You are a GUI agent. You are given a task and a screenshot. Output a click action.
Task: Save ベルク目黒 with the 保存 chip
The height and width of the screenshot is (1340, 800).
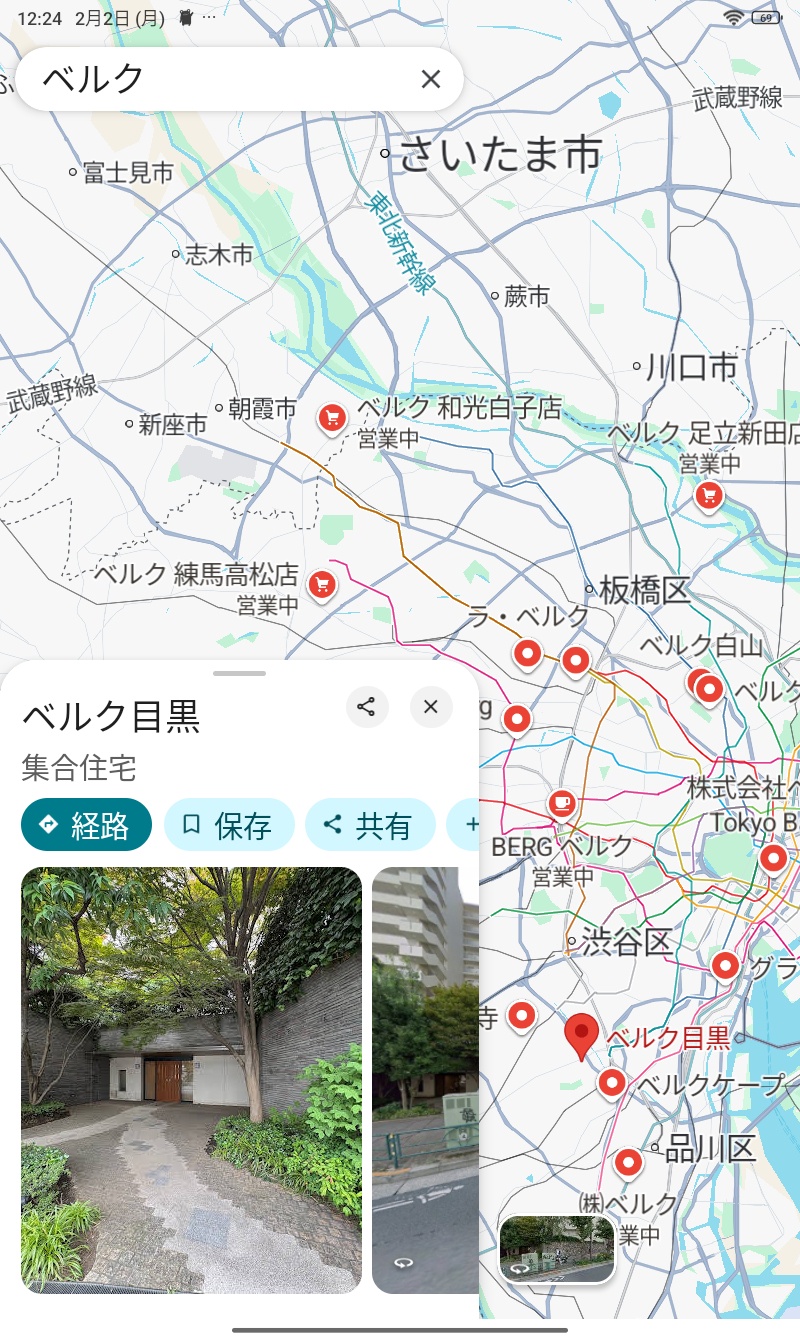click(x=229, y=825)
